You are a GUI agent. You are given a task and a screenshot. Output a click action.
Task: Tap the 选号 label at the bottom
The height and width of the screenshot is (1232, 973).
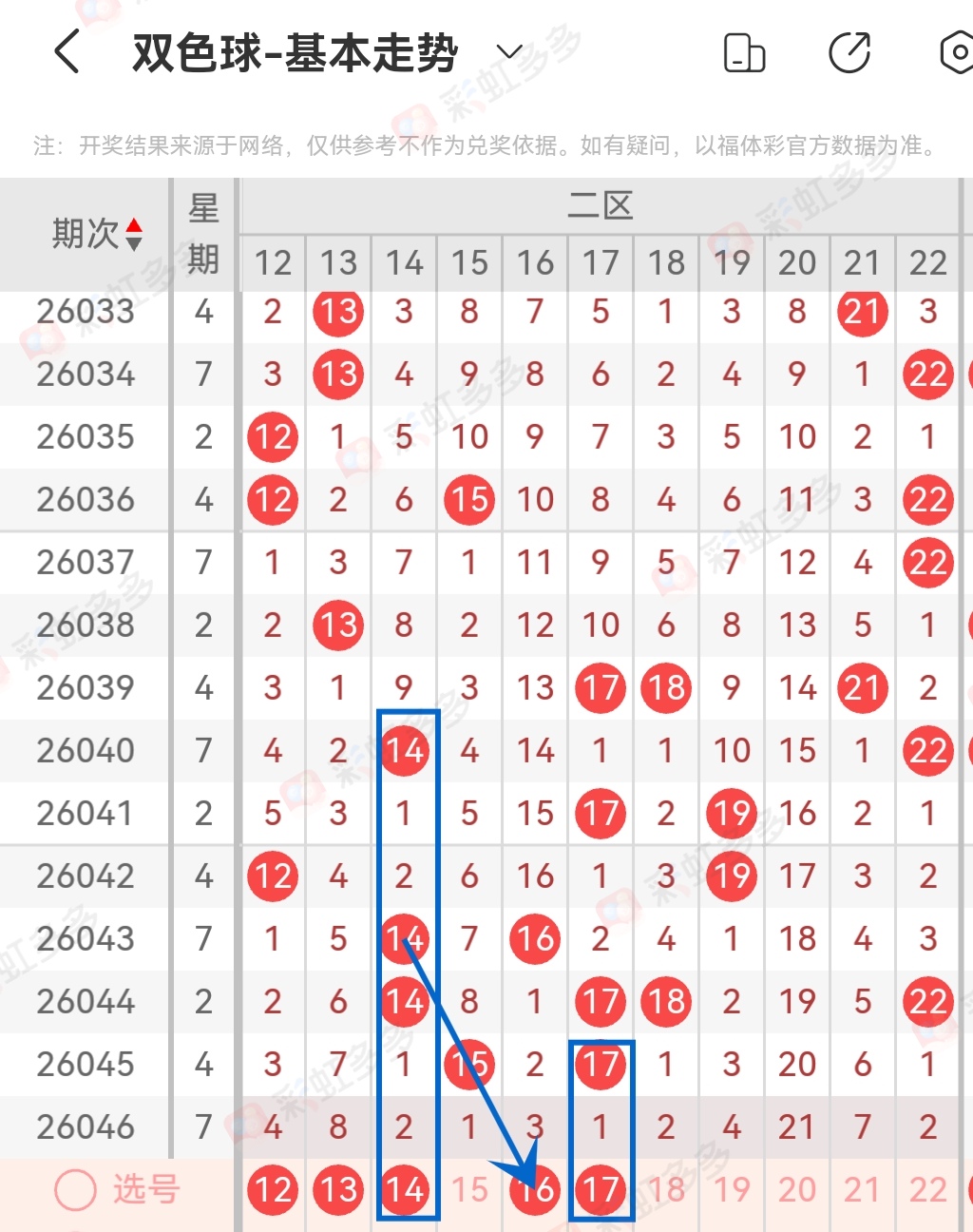(x=144, y=1189)
